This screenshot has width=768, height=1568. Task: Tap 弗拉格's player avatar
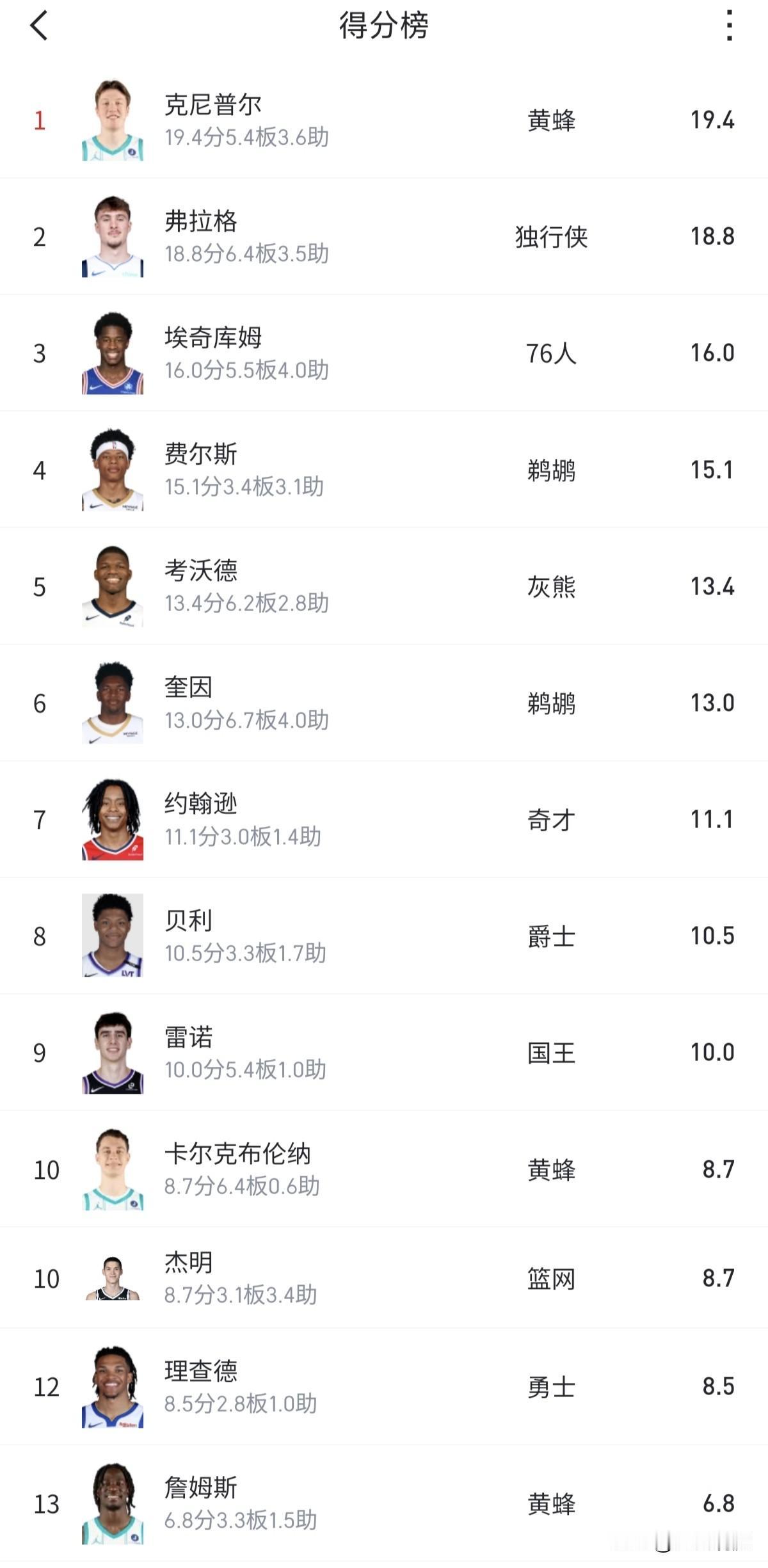coord(114,236)
